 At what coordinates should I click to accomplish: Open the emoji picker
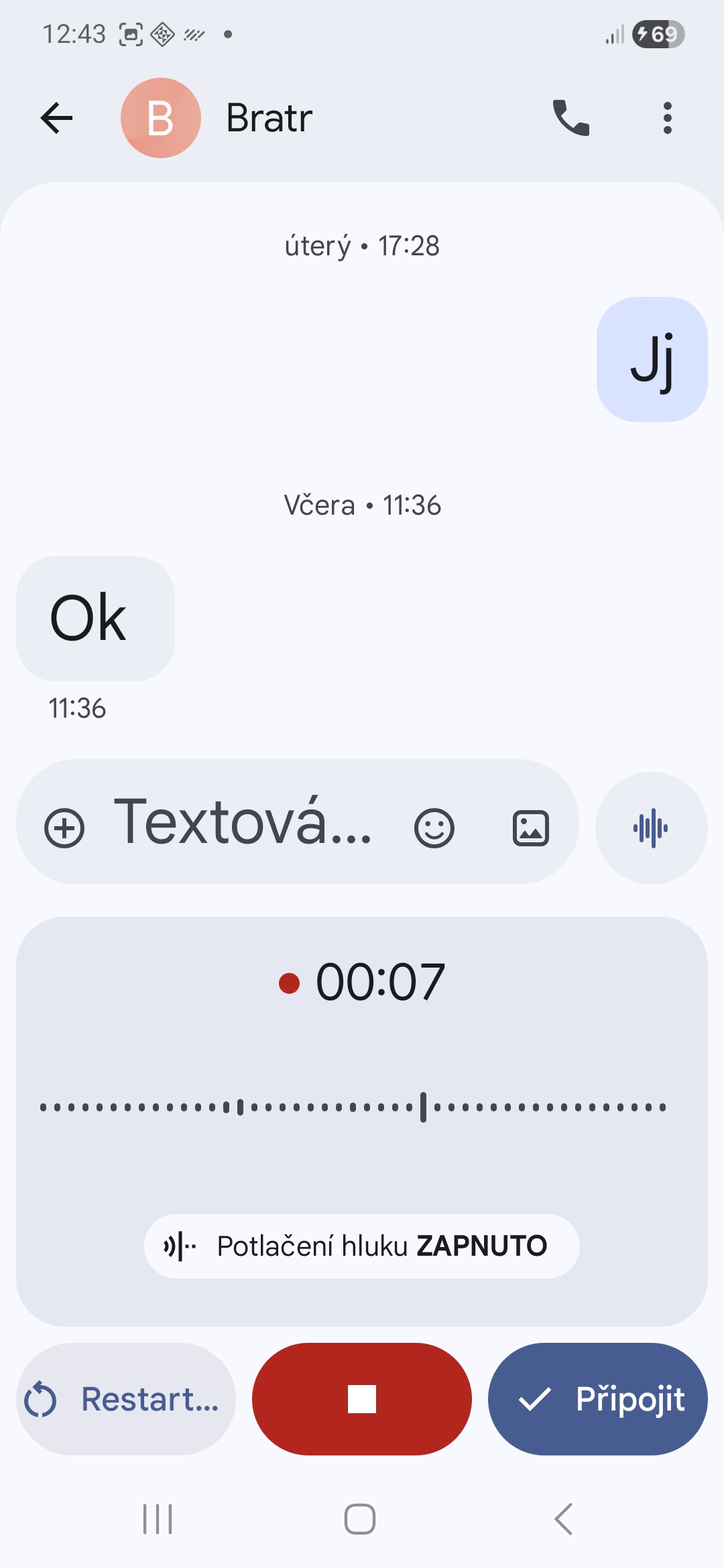(434, 828)
